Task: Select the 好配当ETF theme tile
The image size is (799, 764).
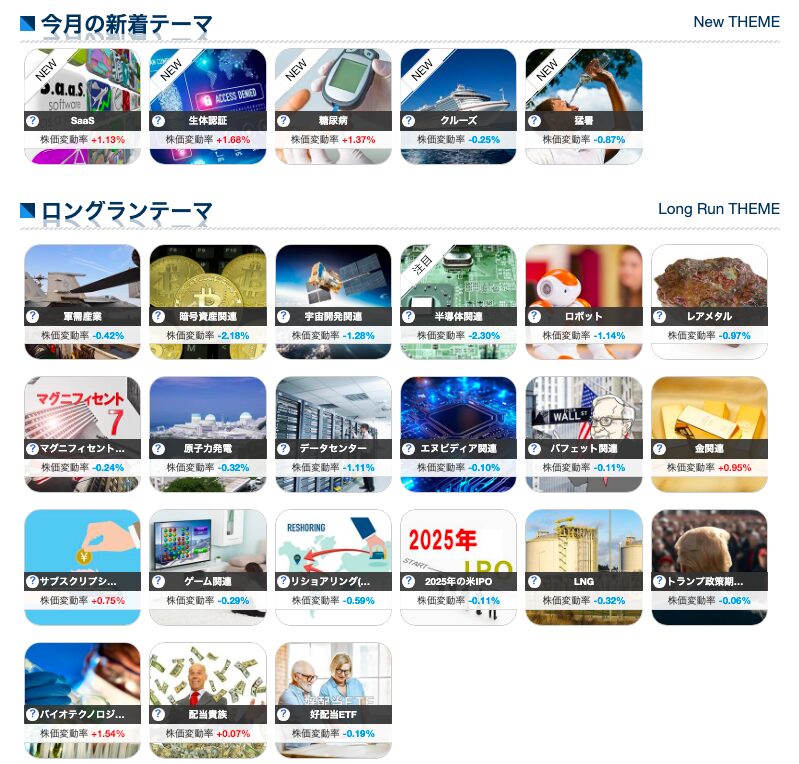Action: (x=333, y=699)
